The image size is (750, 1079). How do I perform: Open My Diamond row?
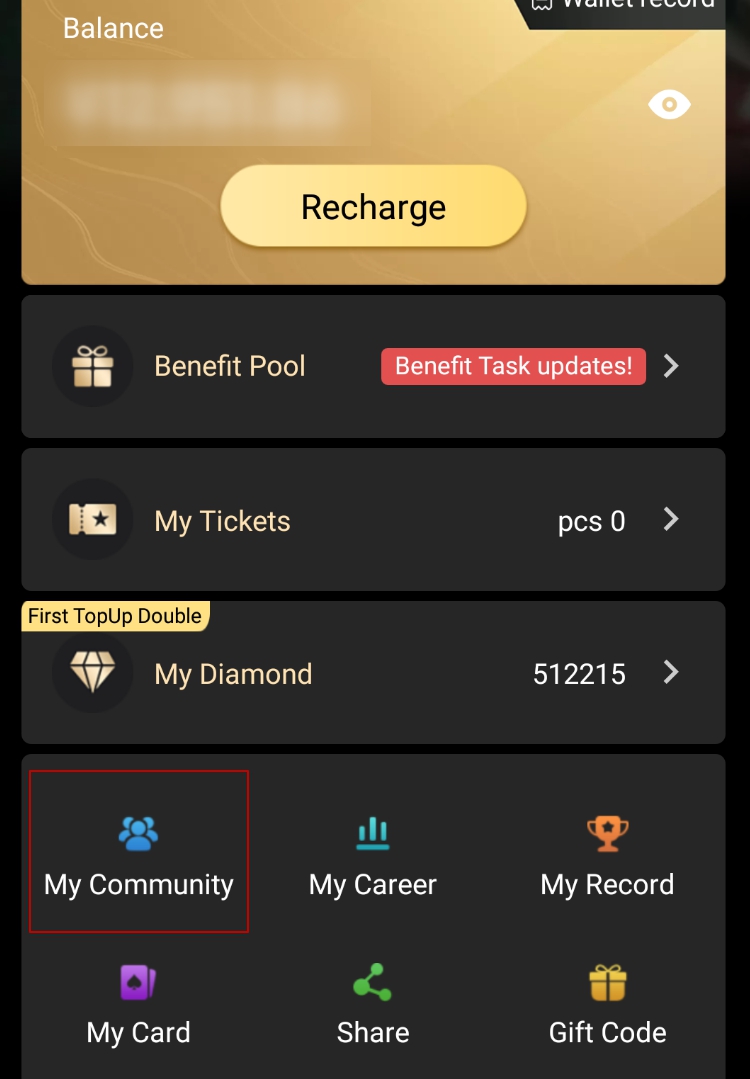click(x=373, y=674)
